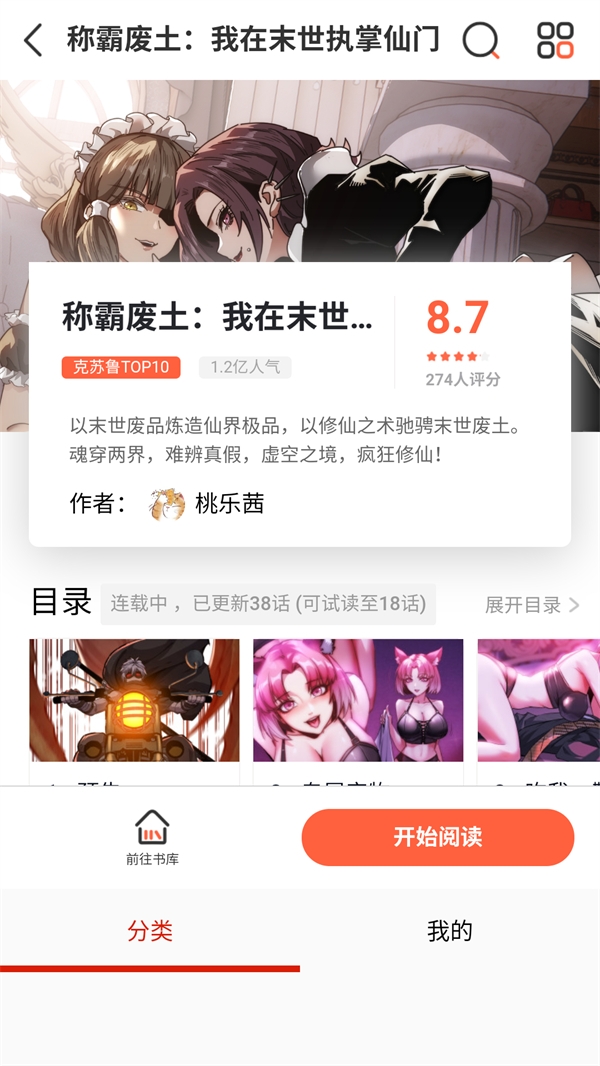Screen dimensions: 600x1066
Task: Go to the bookshelf via 前往书库
Action: tap(152, 838)
